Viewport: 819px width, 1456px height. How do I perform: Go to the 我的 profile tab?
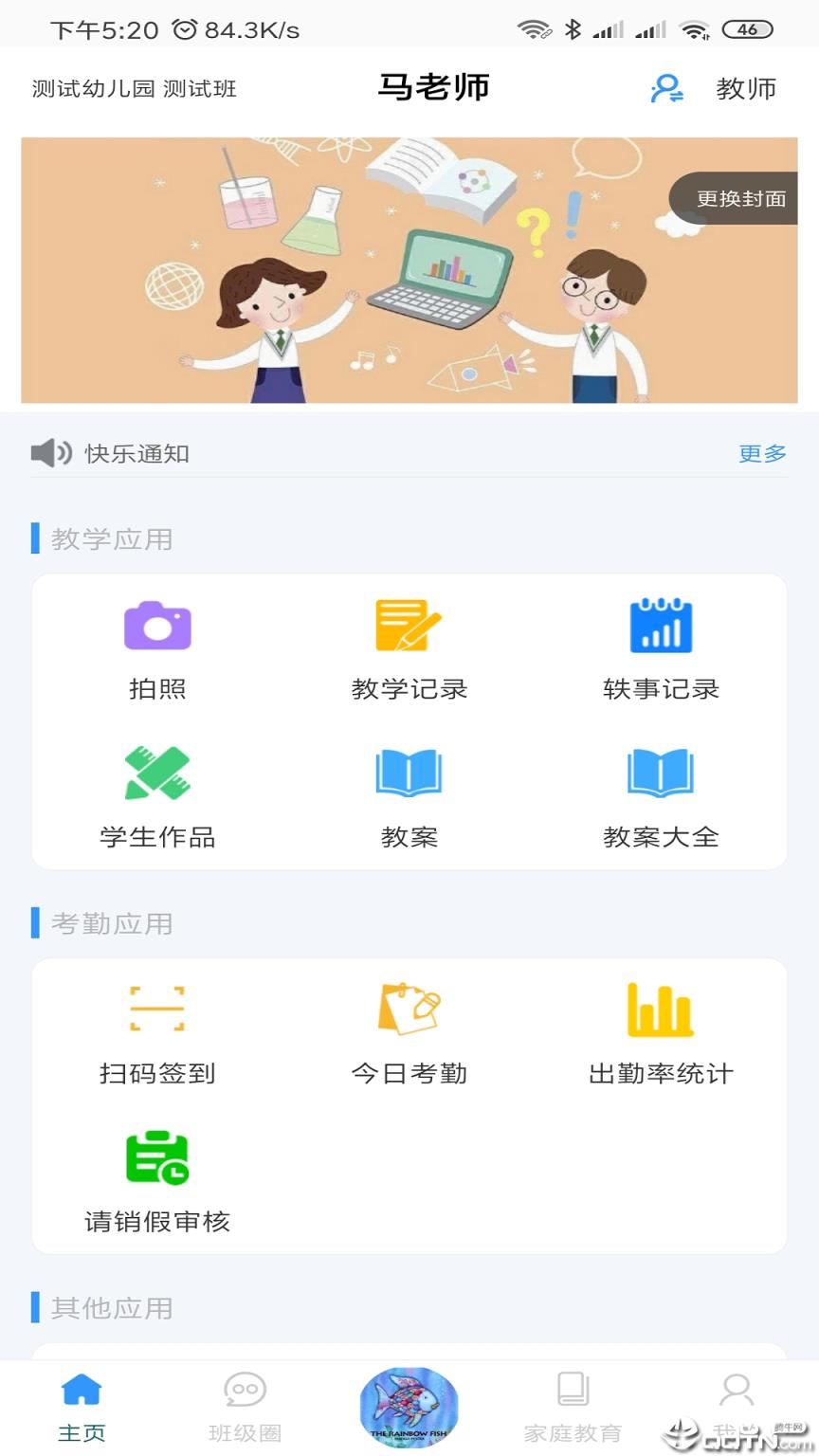pos(736,1409)
